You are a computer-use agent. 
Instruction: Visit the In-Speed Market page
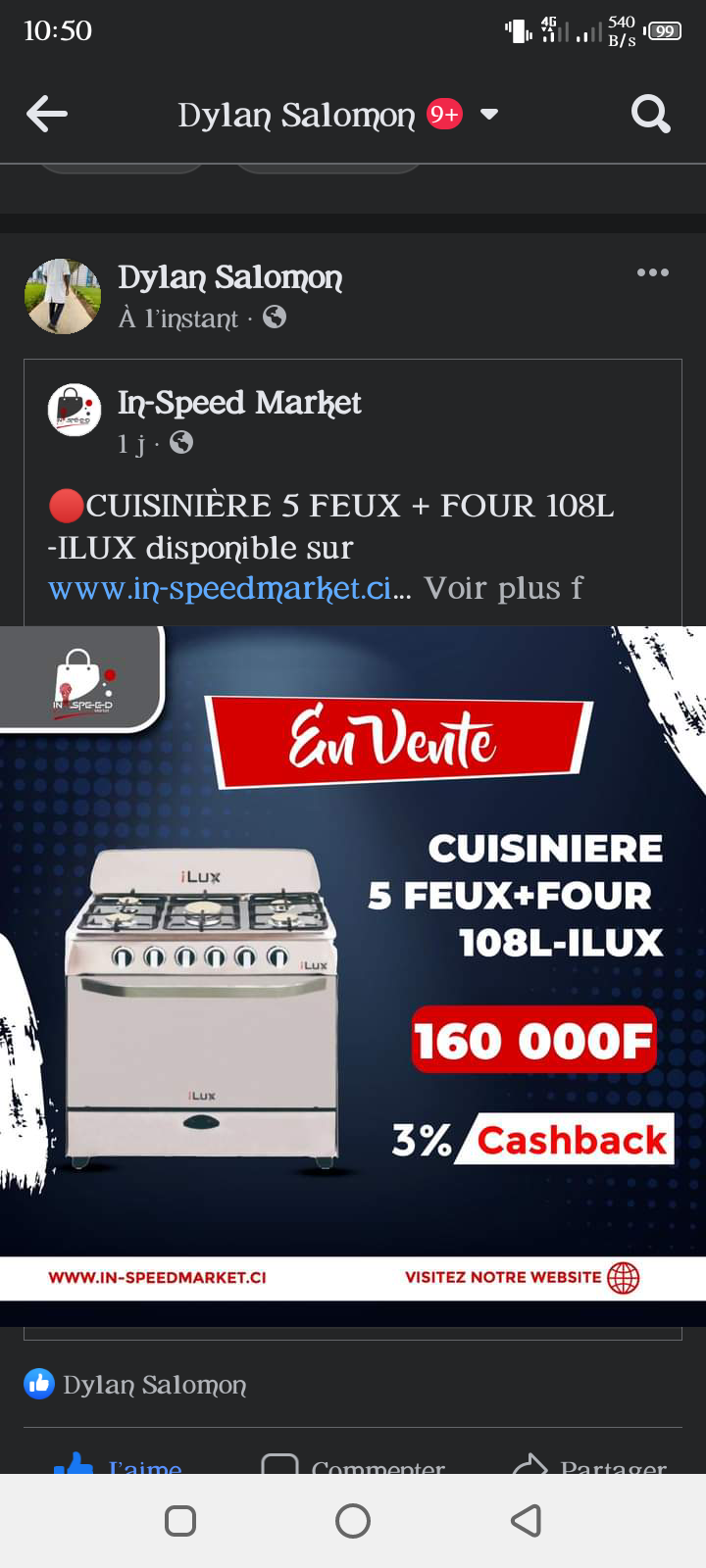(239, 403)
